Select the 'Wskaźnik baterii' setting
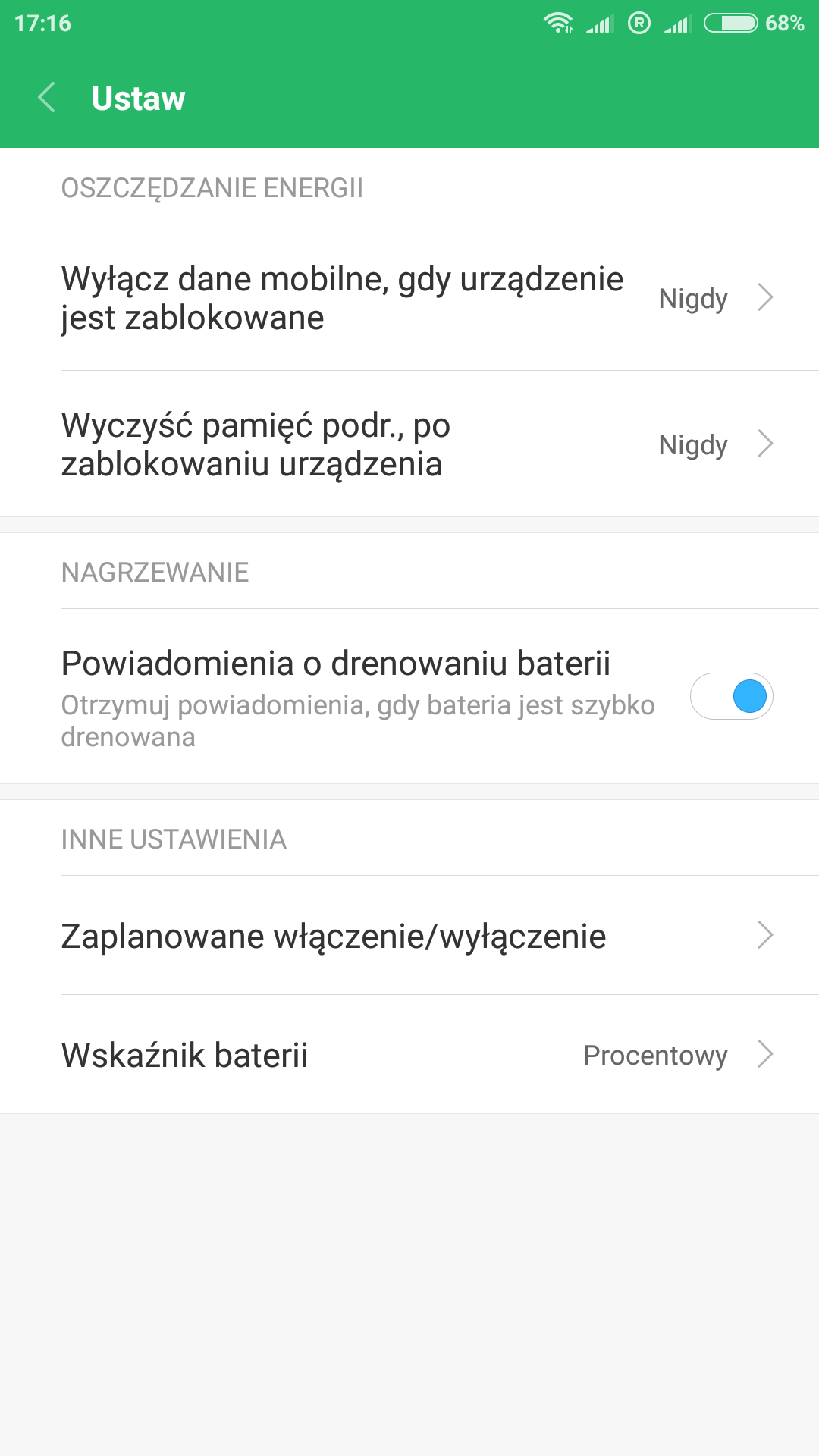This screenshot has height=1456, width=819. [x=409, y=1055]
